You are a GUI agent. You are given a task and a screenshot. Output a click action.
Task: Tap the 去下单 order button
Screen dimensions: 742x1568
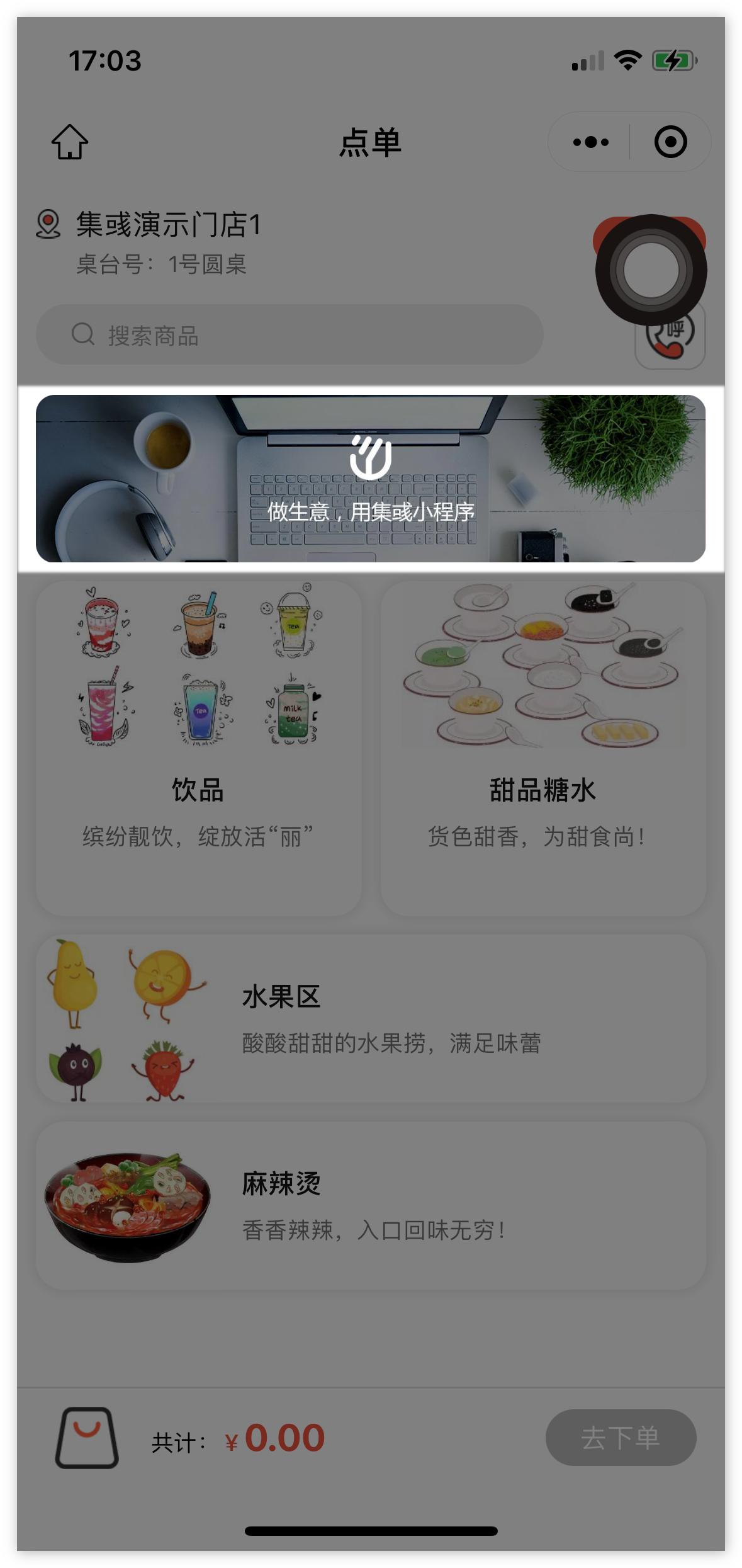[x=620, y=1437]
